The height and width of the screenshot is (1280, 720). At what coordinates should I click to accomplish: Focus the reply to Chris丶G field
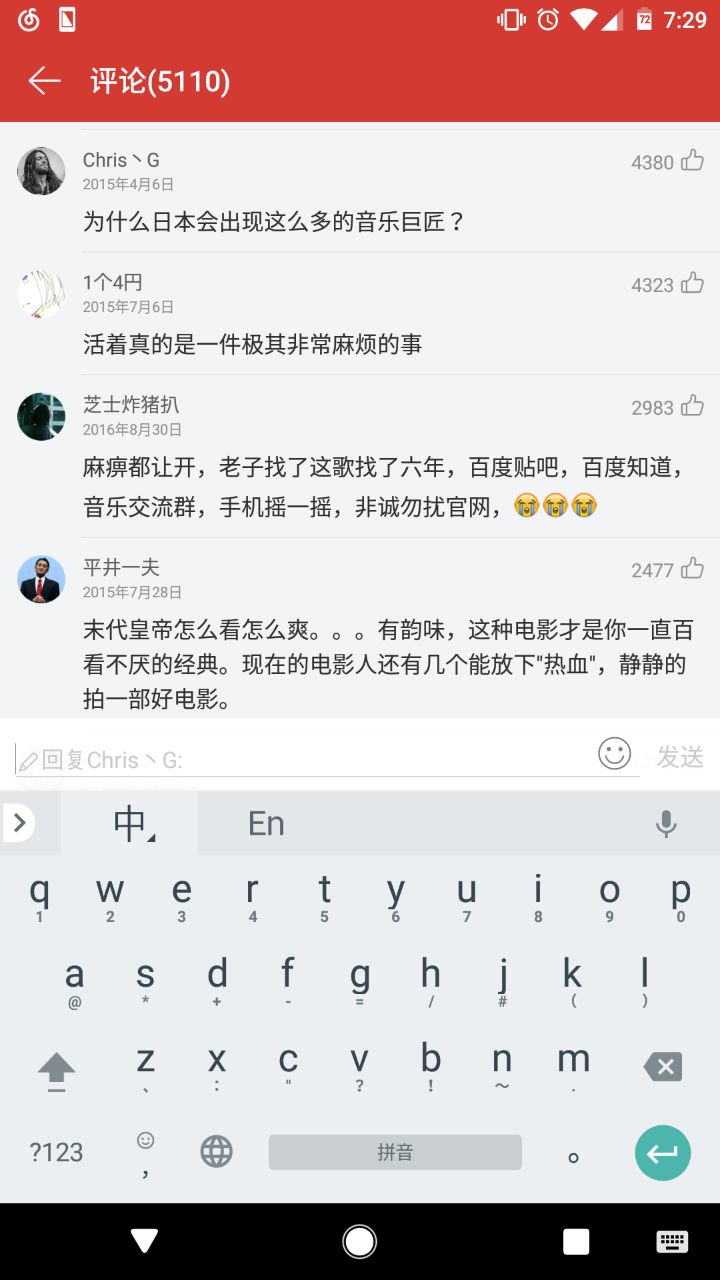[x=300, y=760]
